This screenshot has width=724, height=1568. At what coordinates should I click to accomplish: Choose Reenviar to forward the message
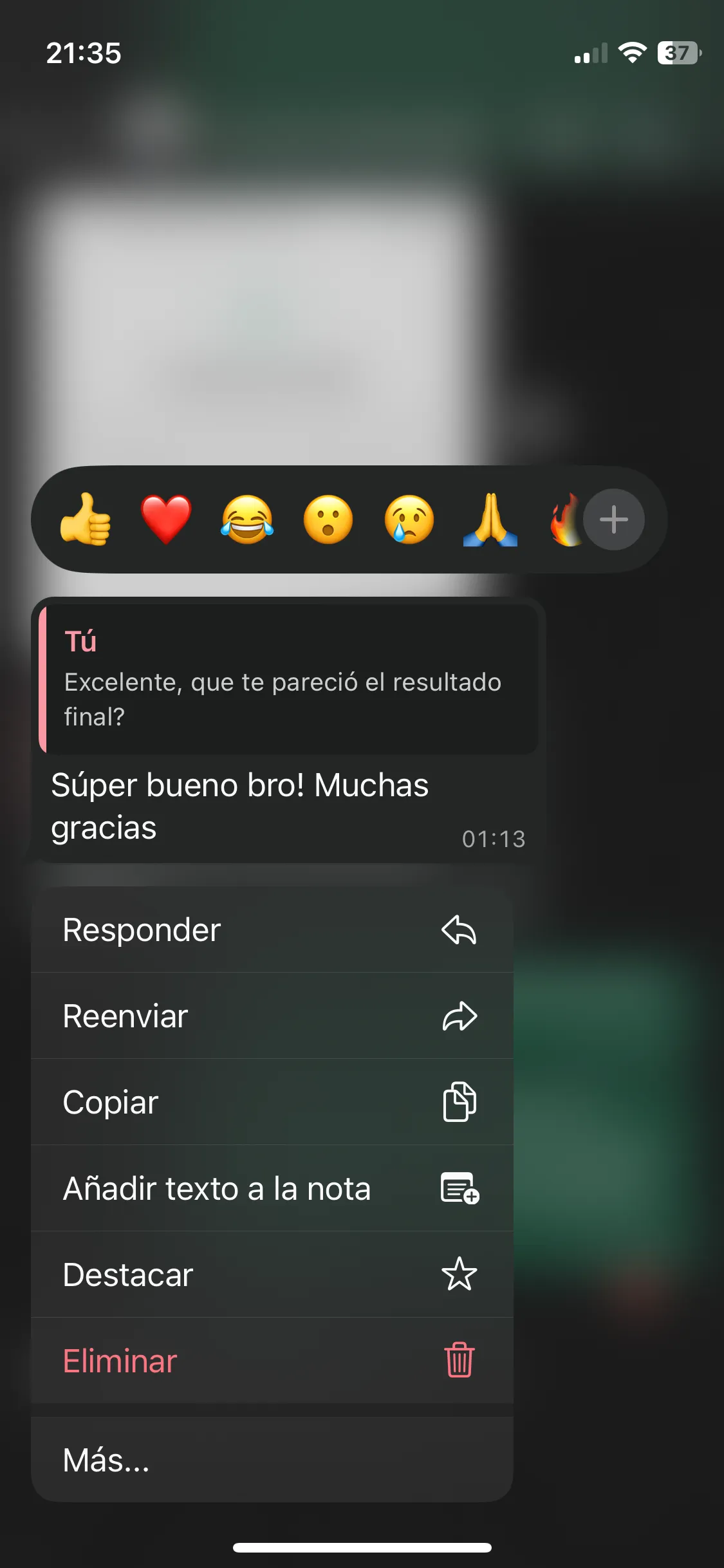[272, 1016]
